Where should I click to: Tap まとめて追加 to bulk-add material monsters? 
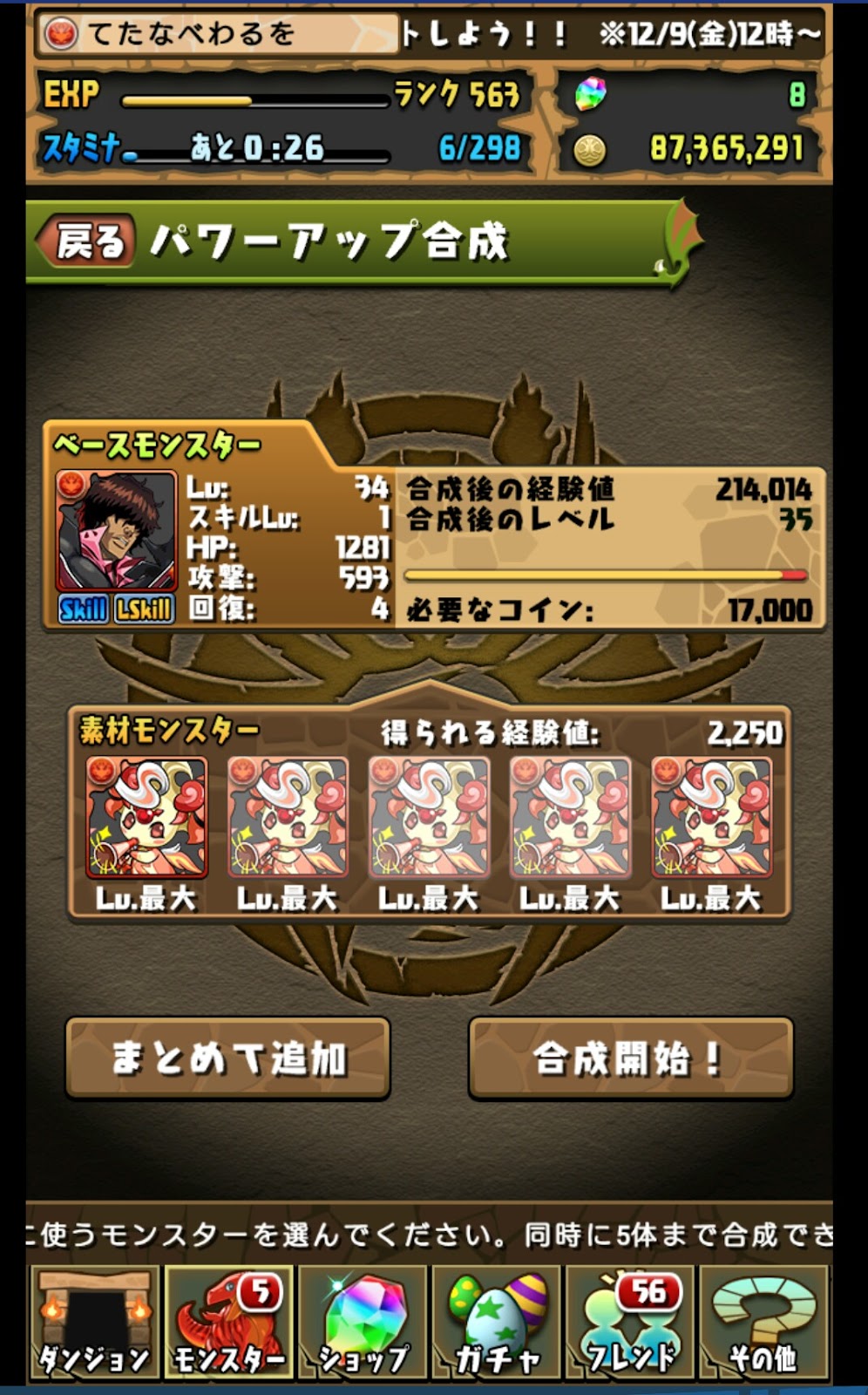227,1058
